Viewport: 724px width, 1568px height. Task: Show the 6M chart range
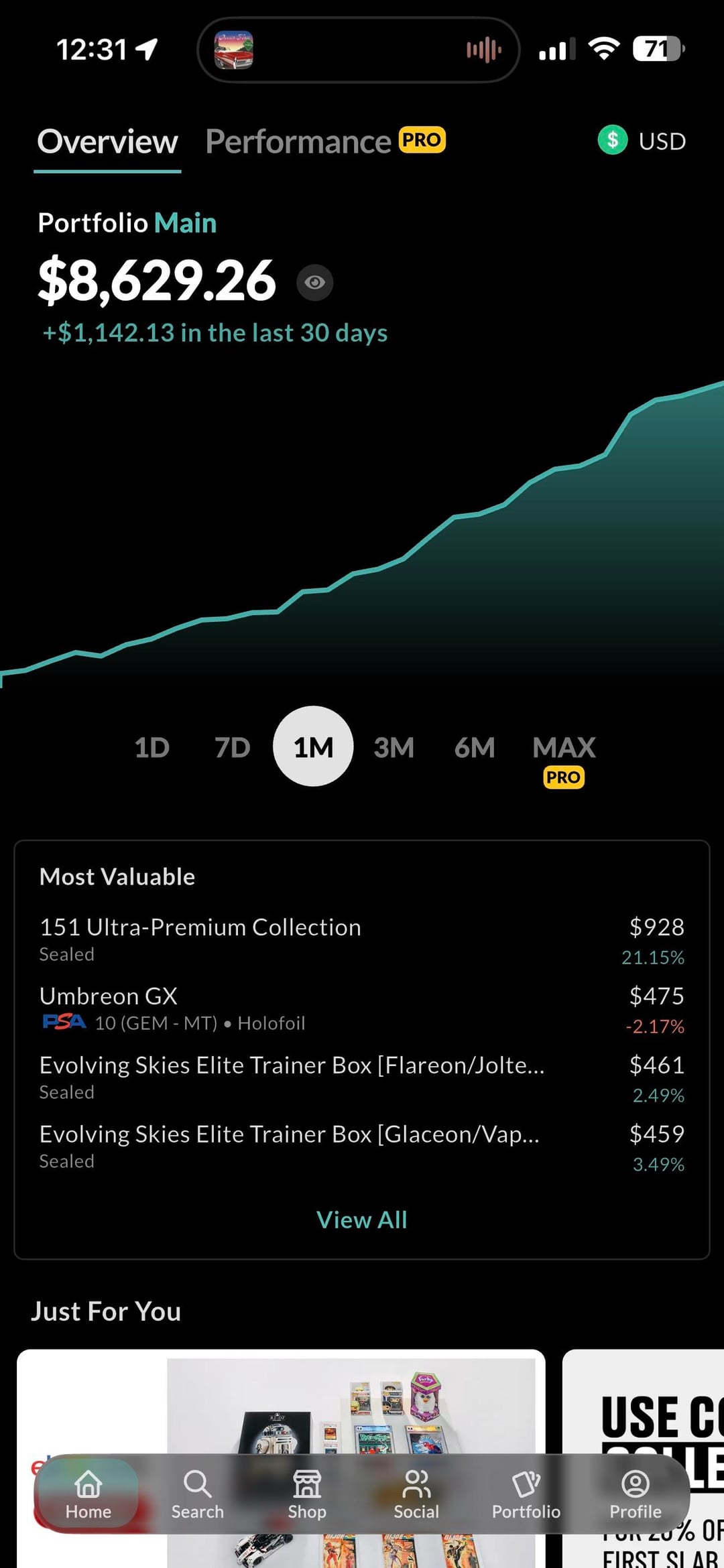coord(475,747)
